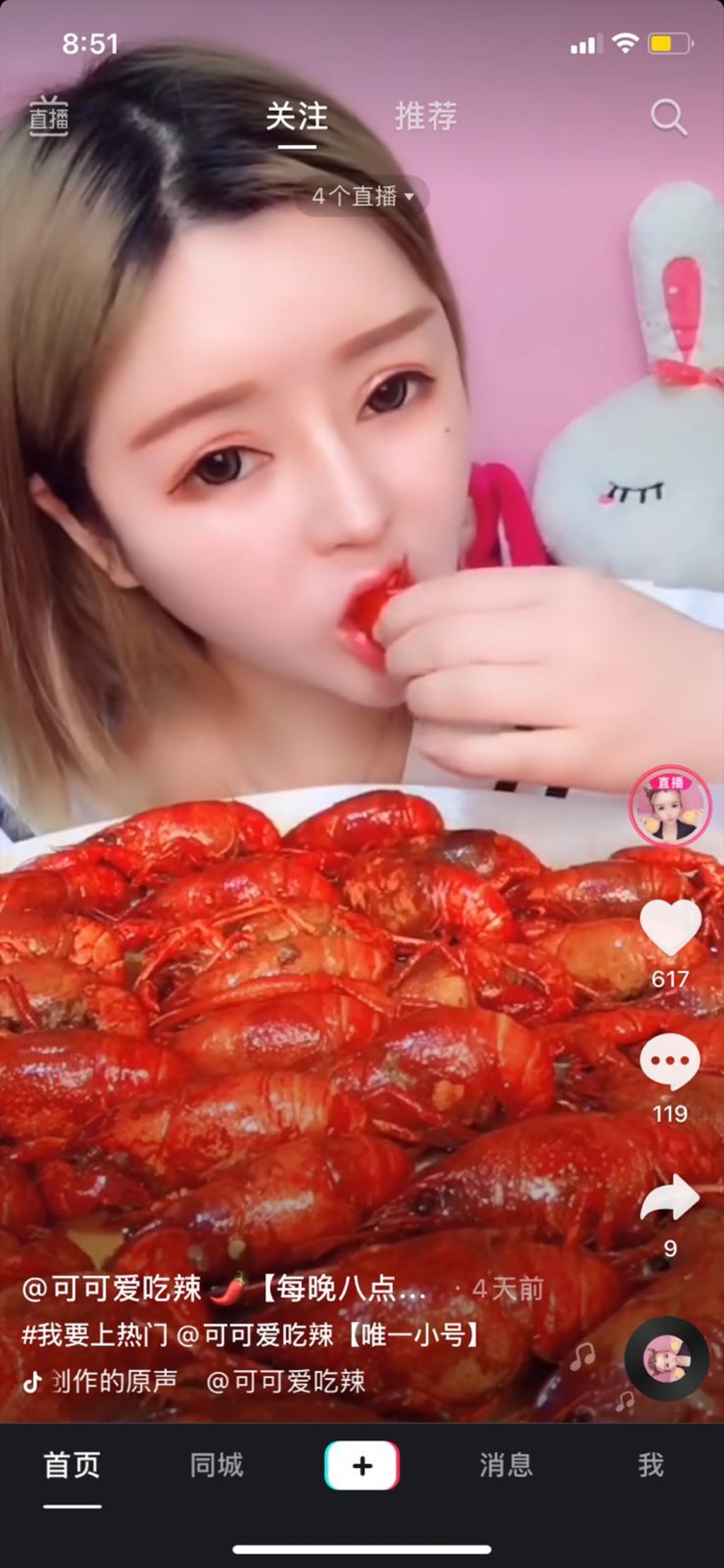Open the search magnifier

(667, 117)
